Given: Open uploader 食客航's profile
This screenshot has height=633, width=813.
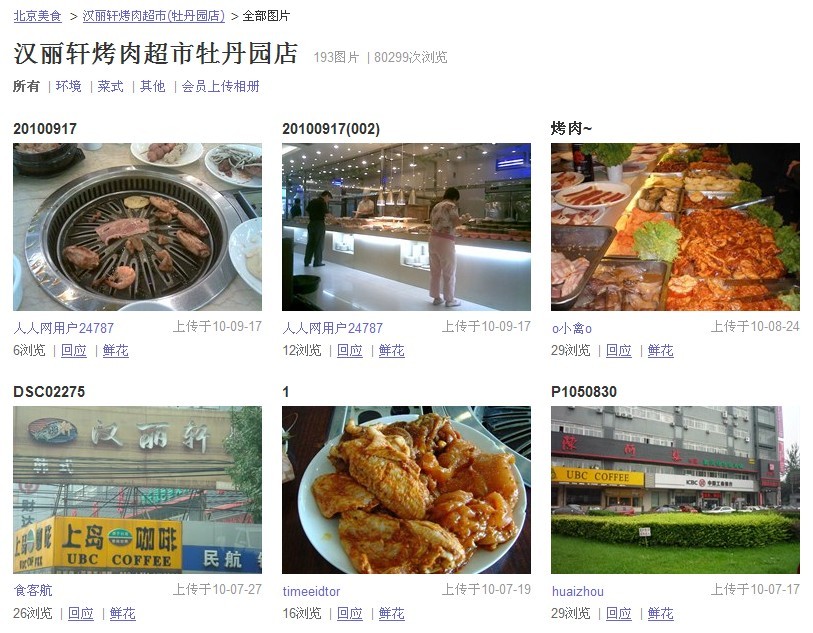Looking at the screenshot, I should pos(32,591).
